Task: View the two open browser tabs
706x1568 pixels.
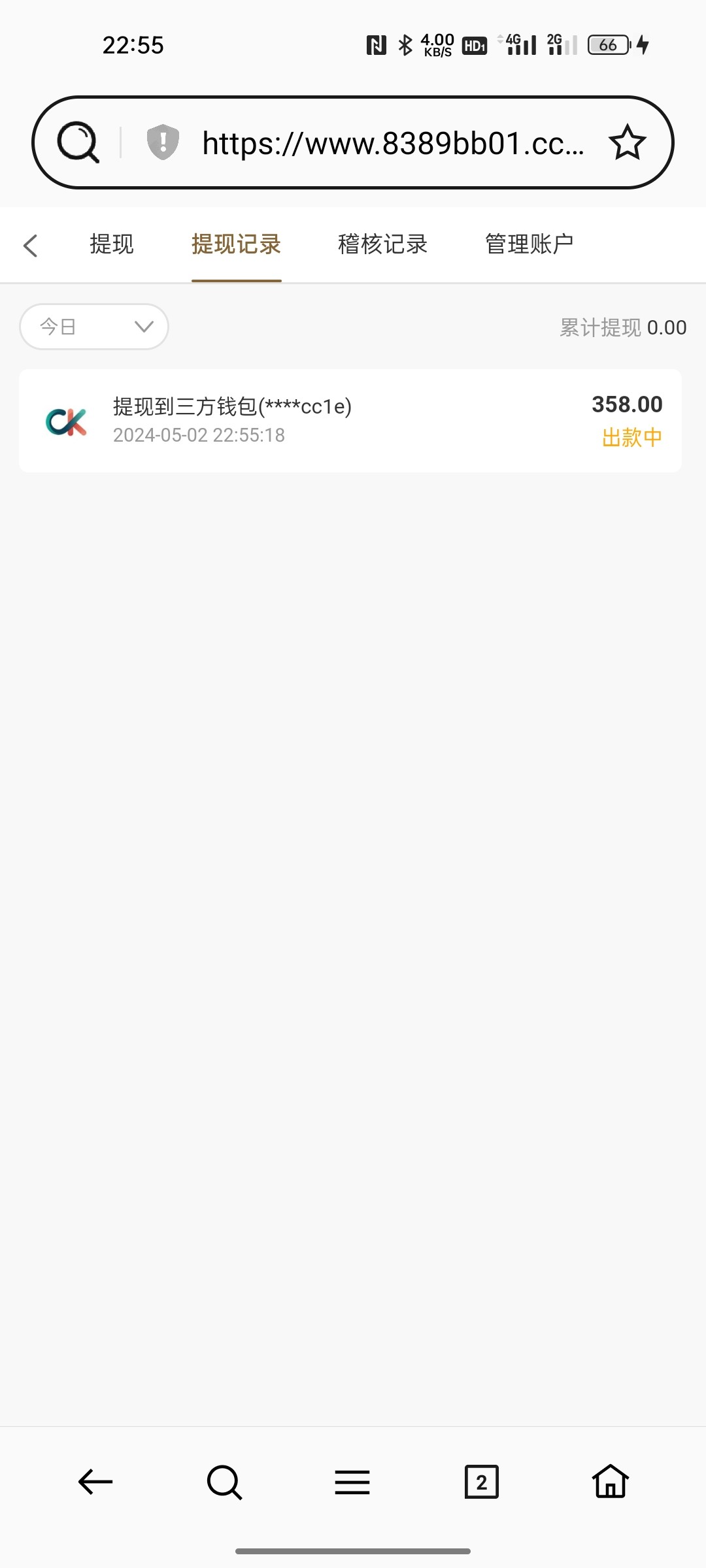Action: pyautogui.click(x=481, y=1482)
